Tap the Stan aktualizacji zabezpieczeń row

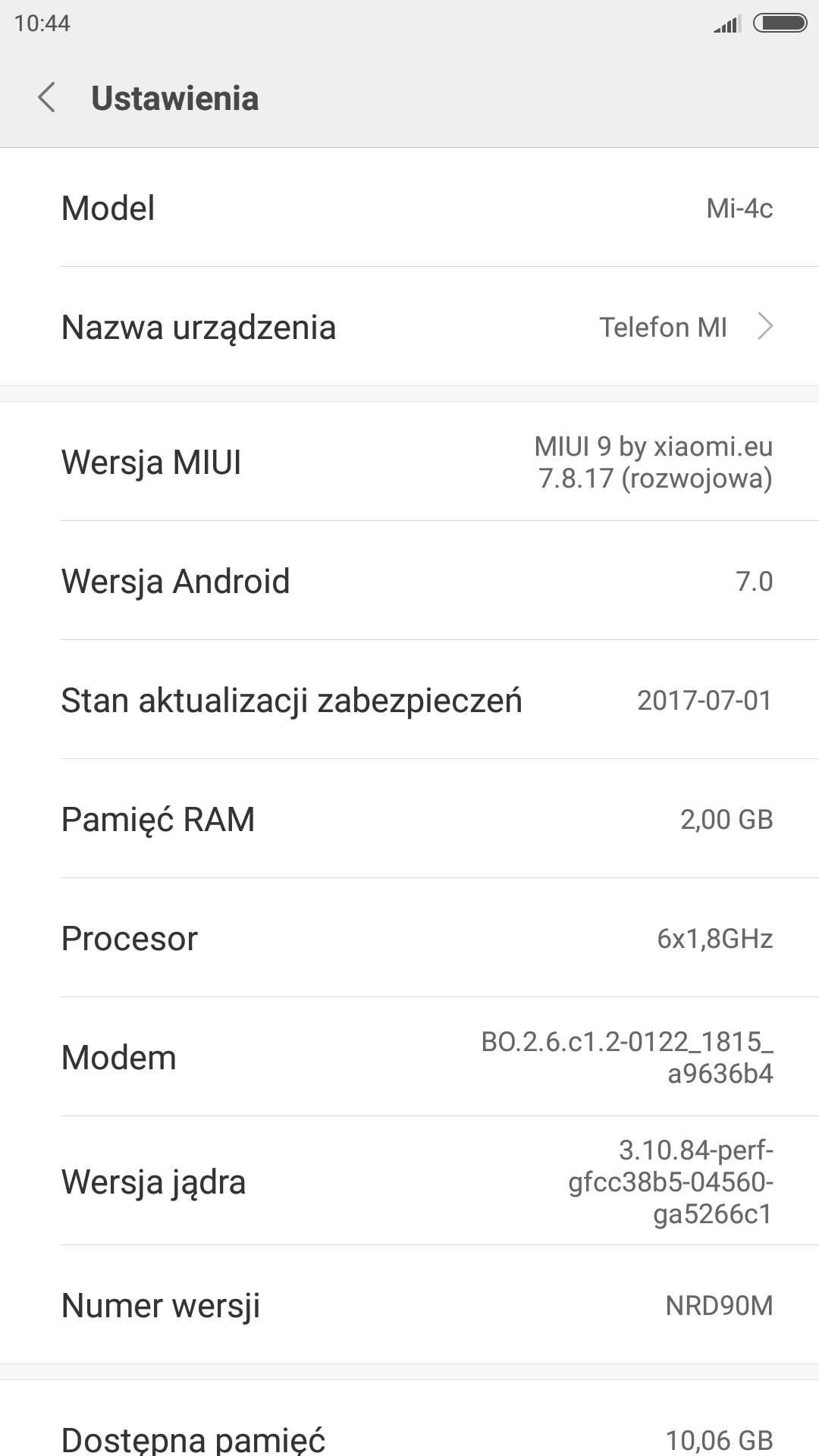pos(409,700)
